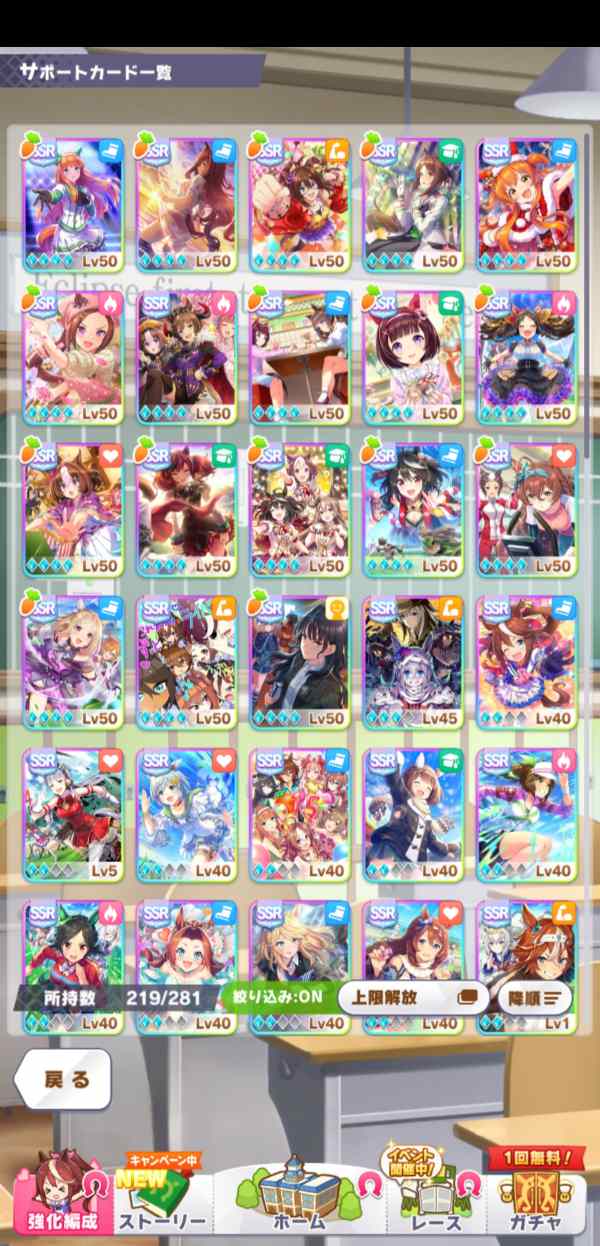Switch to the 強化編成 tab
This screenshot has height=1246, width=600.
(60, 1200)
